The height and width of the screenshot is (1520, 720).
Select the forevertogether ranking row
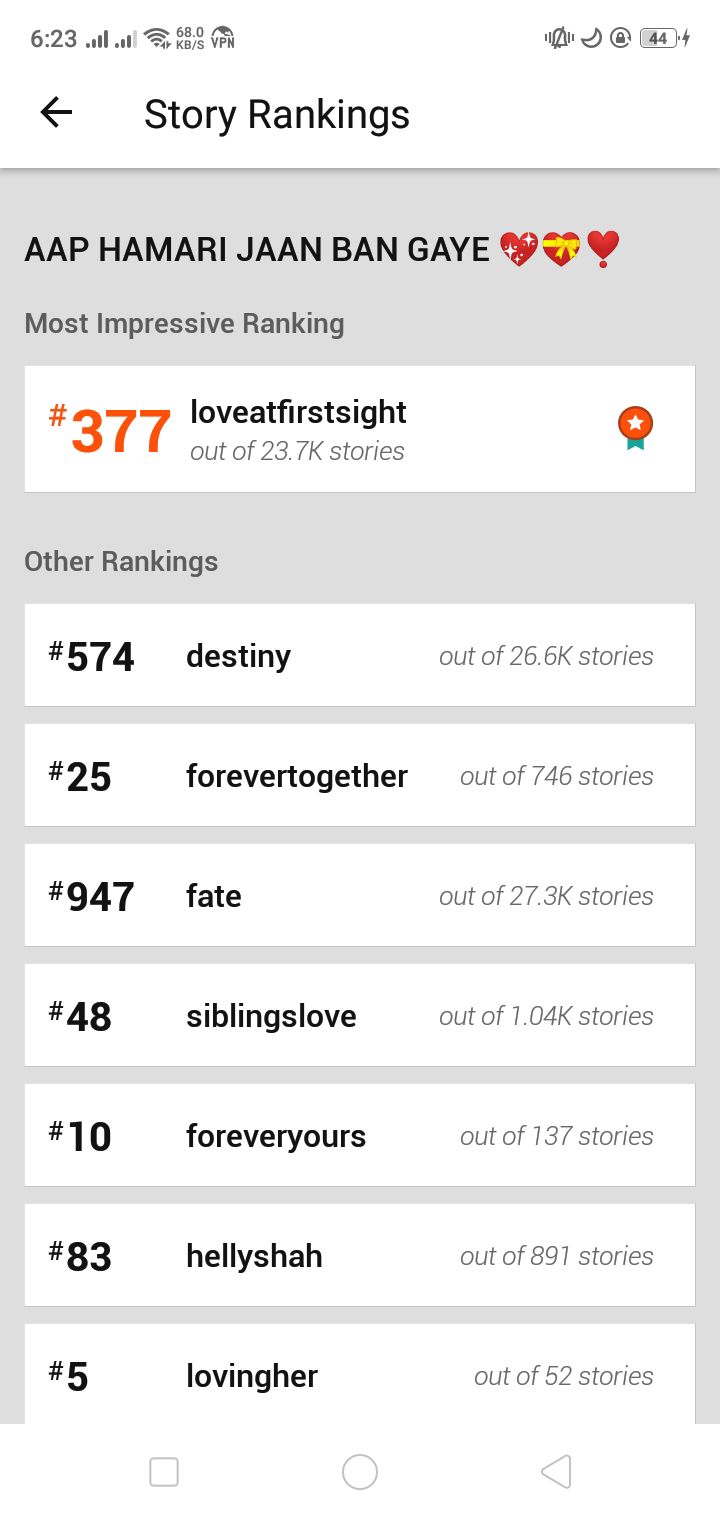(x=360, y=775)
